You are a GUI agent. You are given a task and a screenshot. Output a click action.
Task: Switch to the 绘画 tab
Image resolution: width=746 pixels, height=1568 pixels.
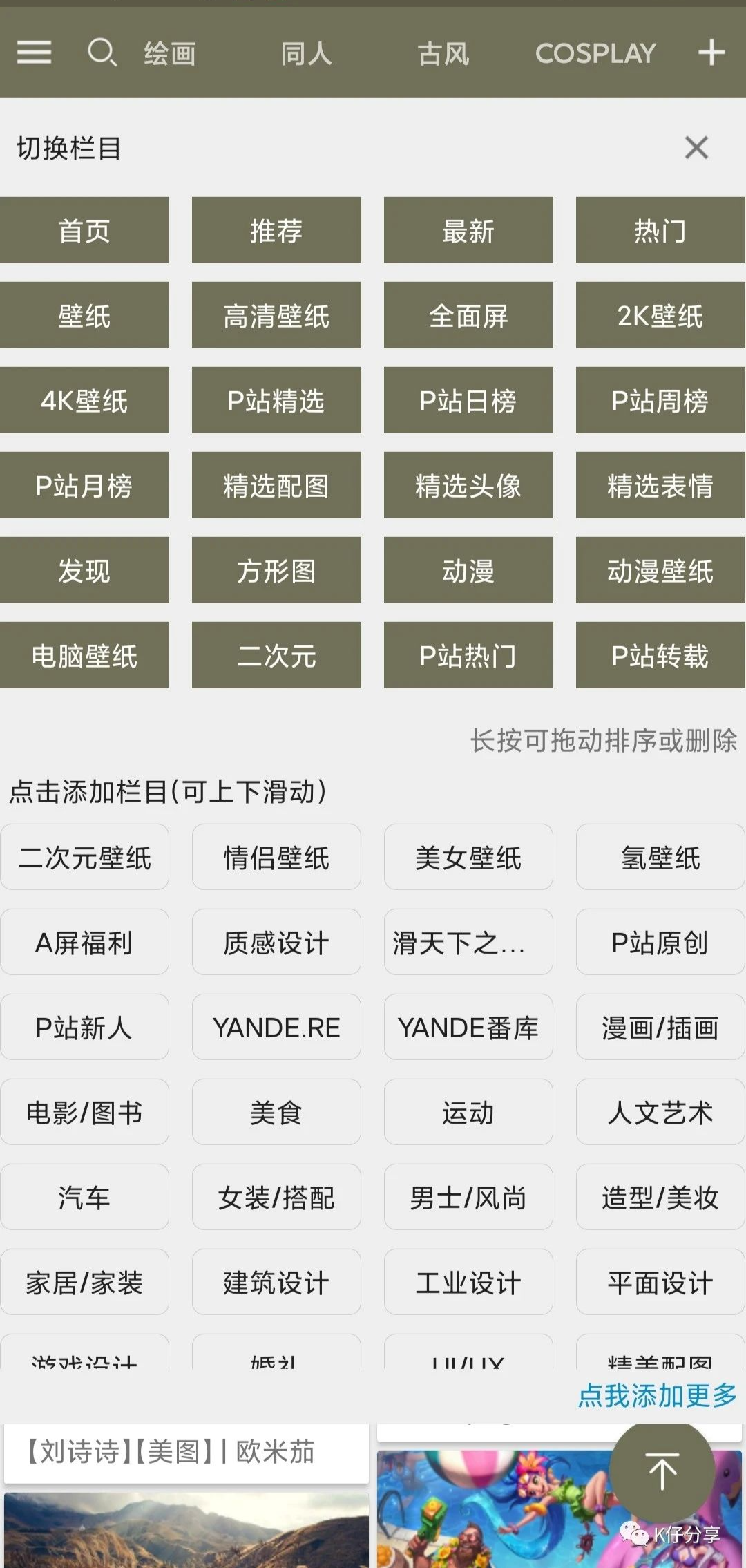[x=170, y=54]
